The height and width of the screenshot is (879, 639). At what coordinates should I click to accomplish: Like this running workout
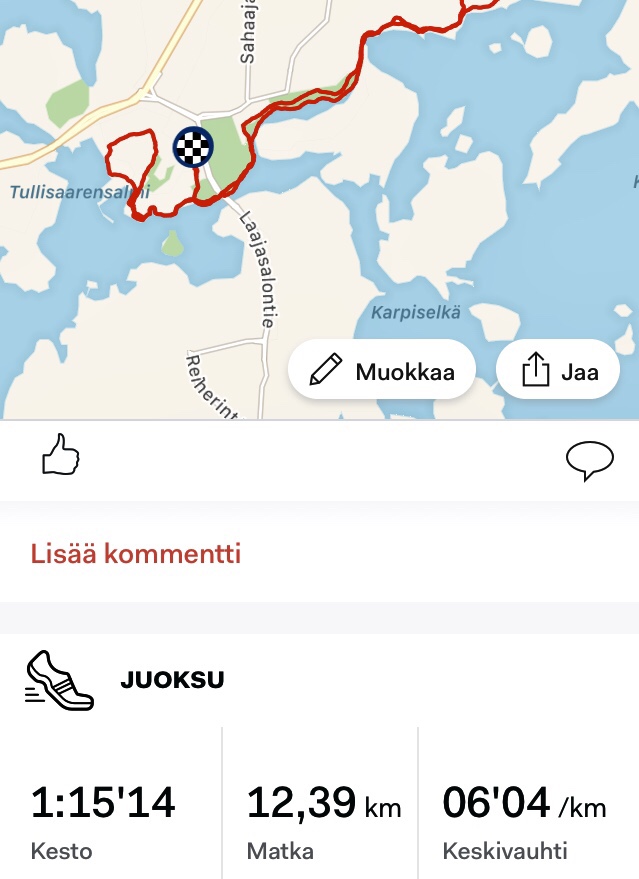tap(61, 460)
